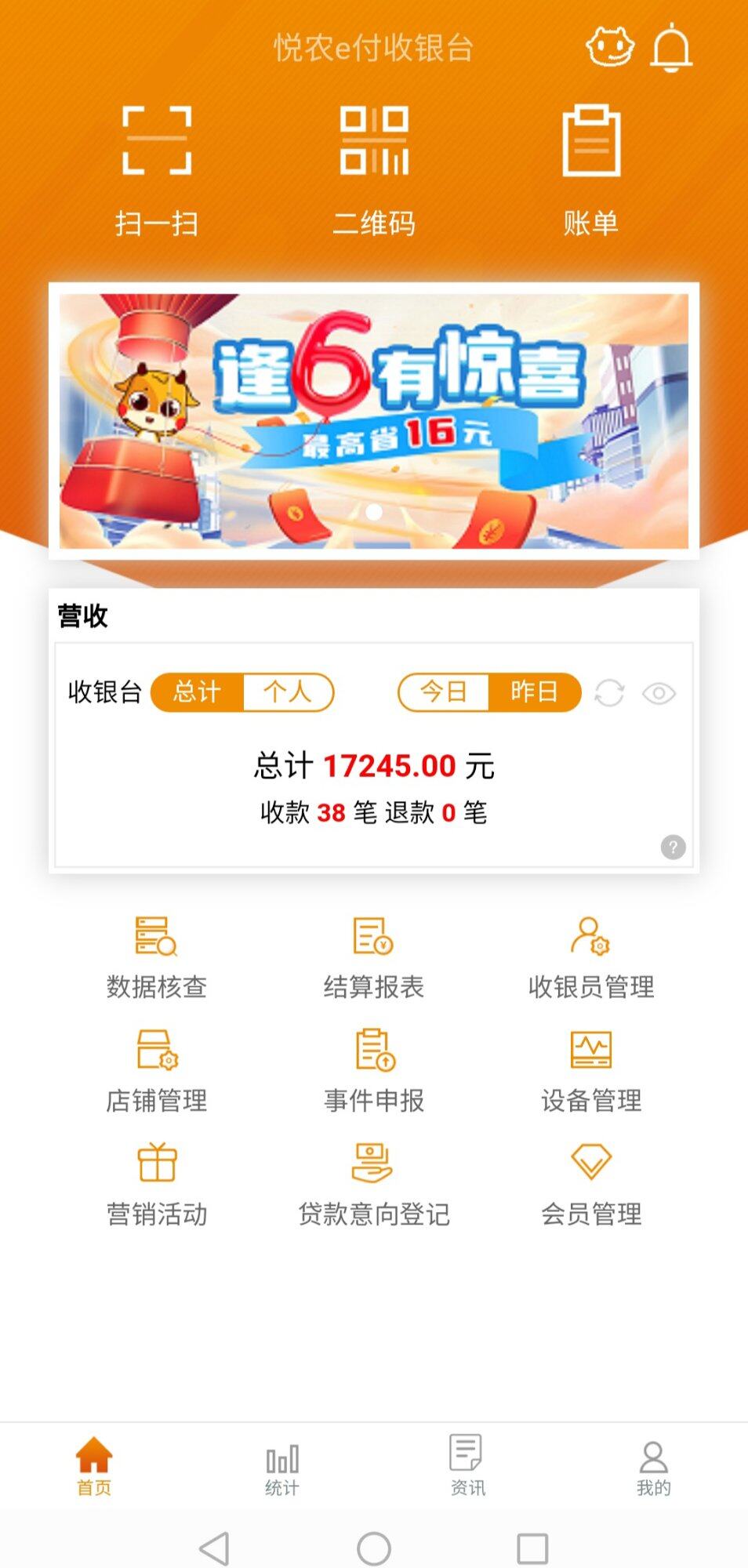The height and width of the screenshot is (1568, 748).
Task: Open 结算报表
Action: 374,956
